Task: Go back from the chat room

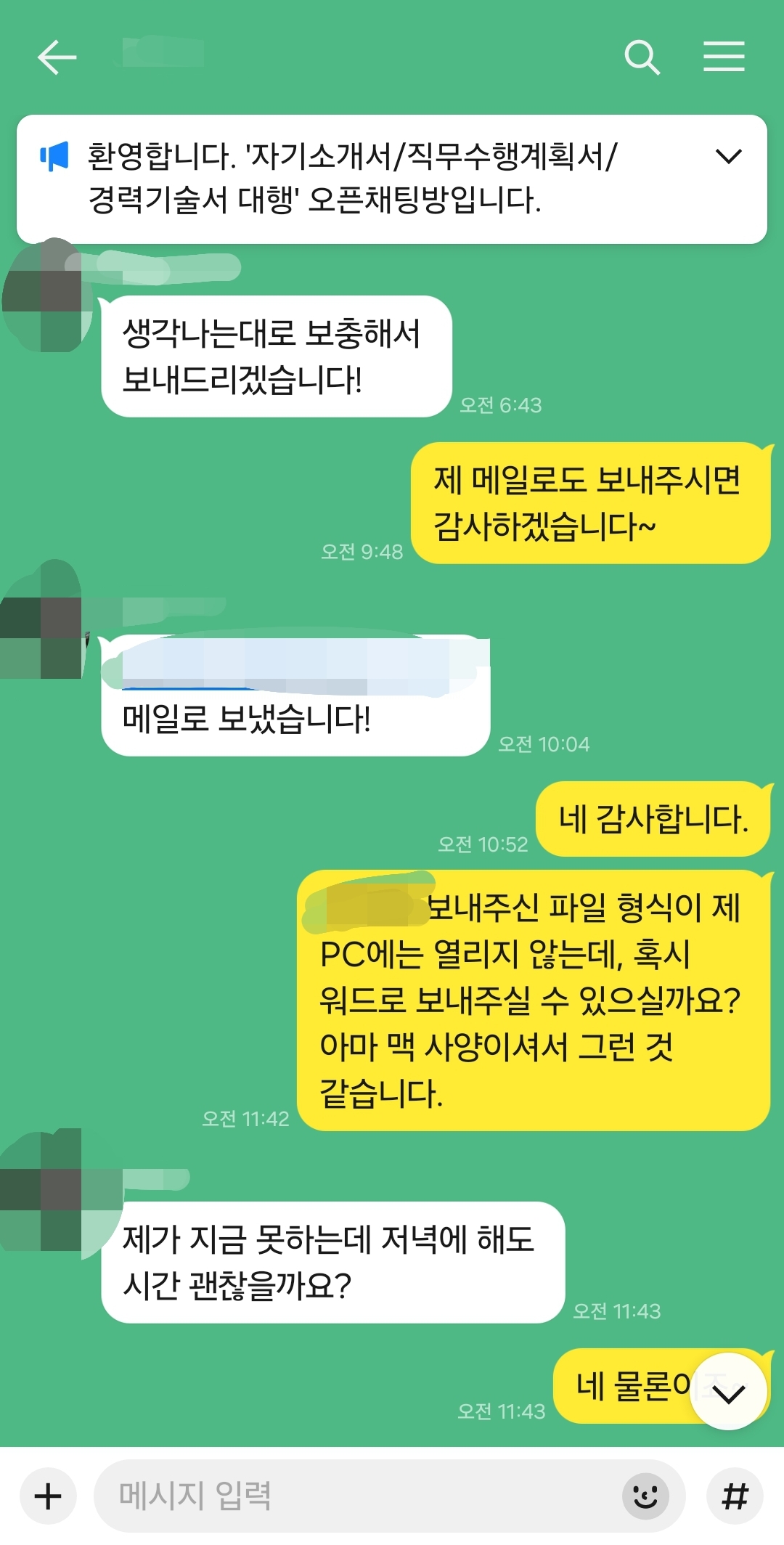Action: pos(57,57)
